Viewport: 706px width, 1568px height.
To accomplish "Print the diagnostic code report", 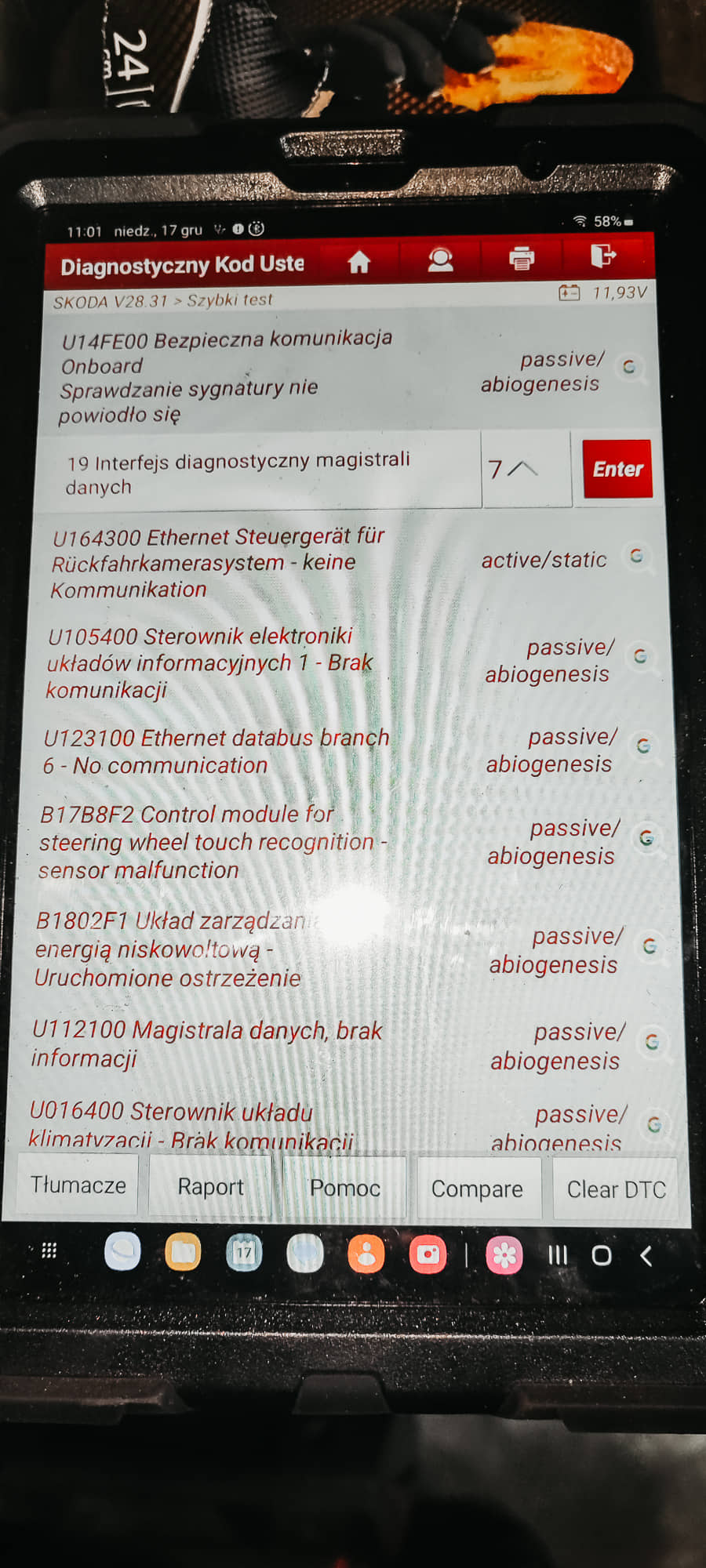I will [x=522, y=258].
